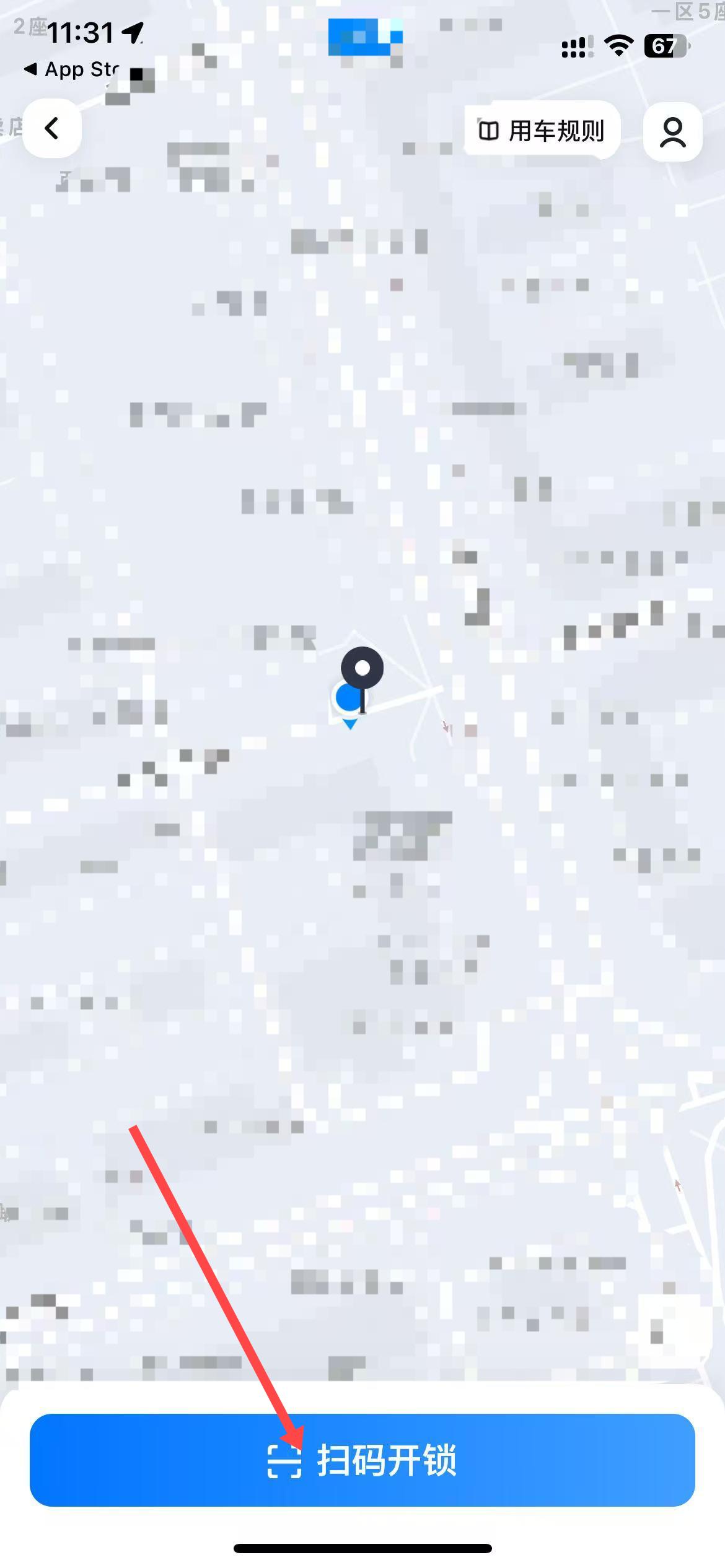
Task: Open the user profile icon
Action: click(x=672, y=132)
